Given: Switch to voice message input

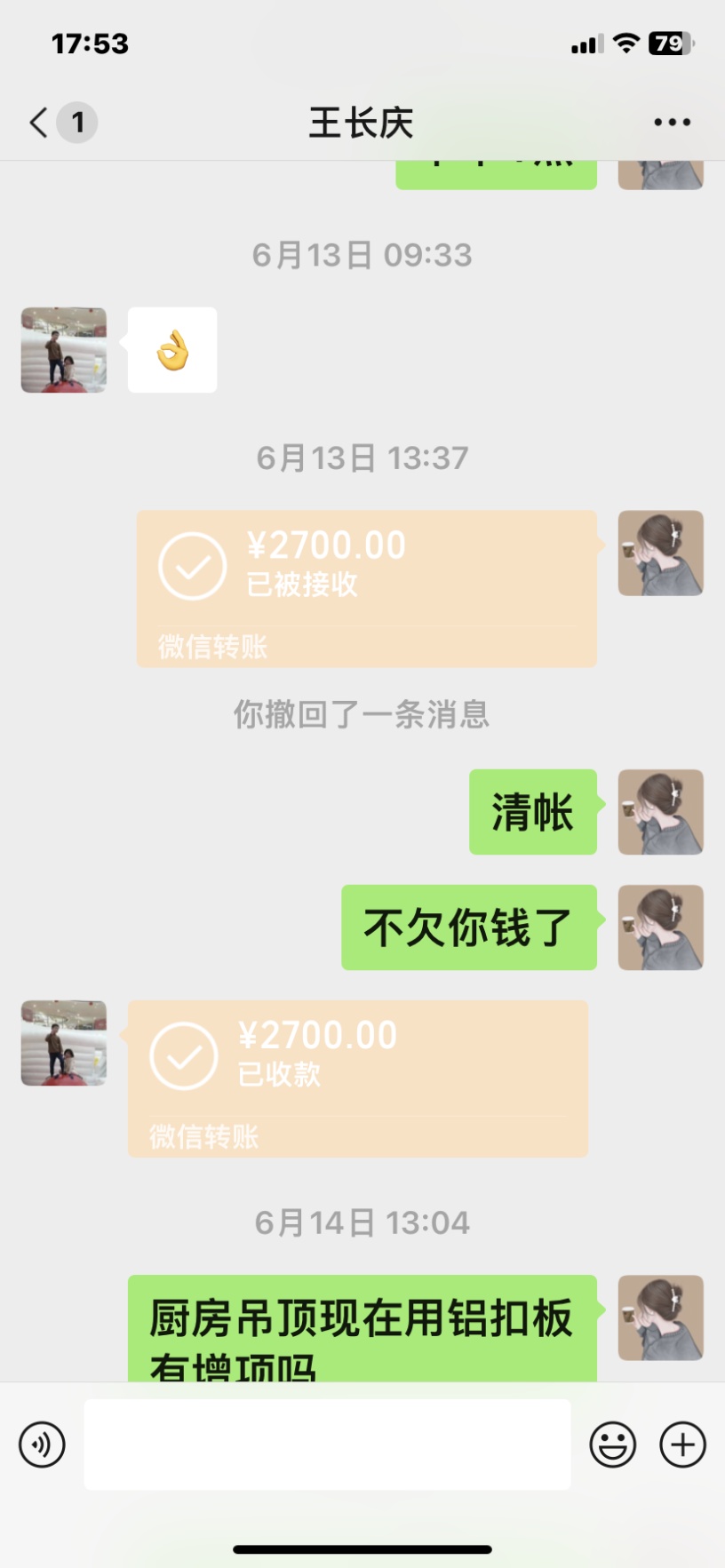Looking at the screenshot, I should (42, 1444).
